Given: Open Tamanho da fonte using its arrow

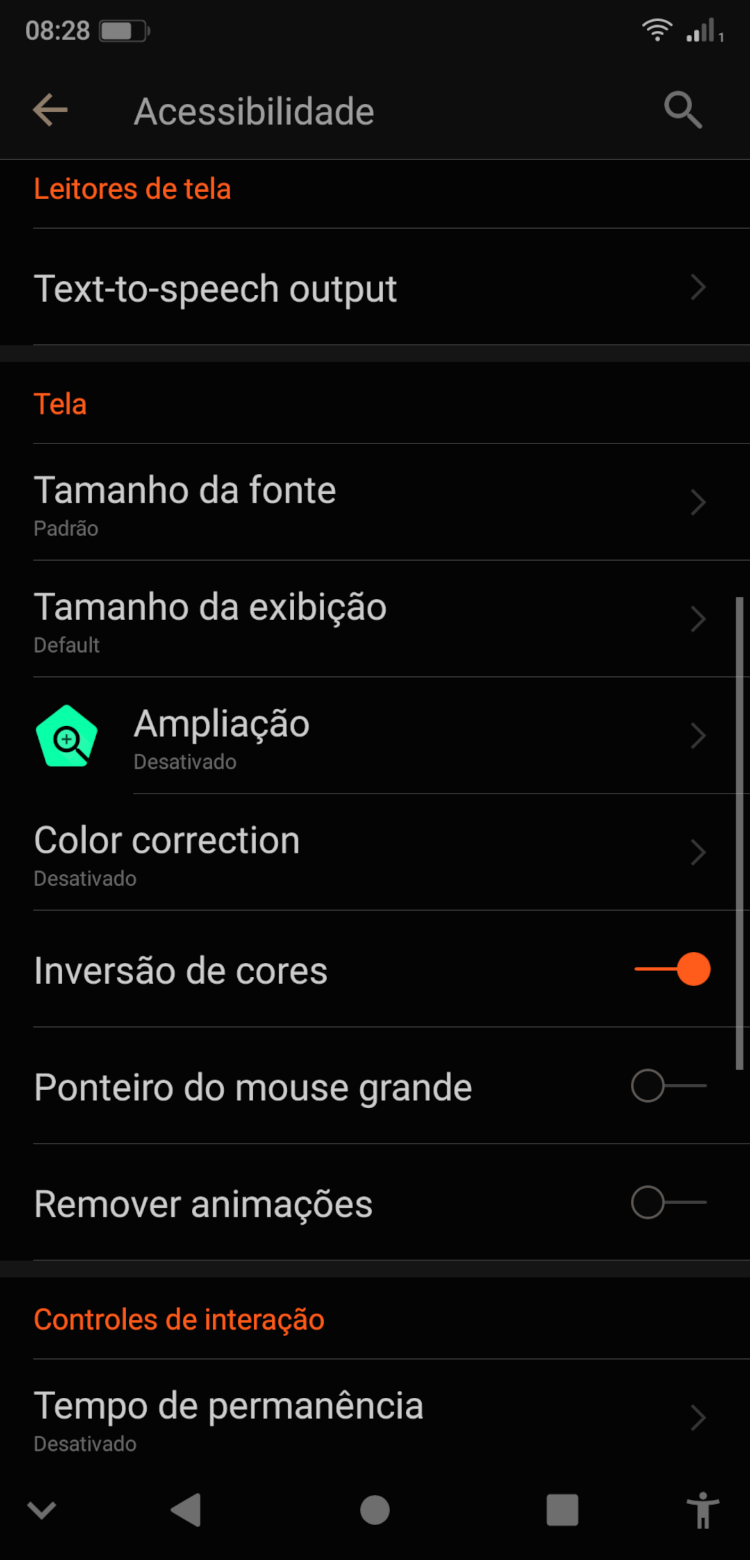Looking at the screenshot, I should pyautogui.click(x=698, y=503).
